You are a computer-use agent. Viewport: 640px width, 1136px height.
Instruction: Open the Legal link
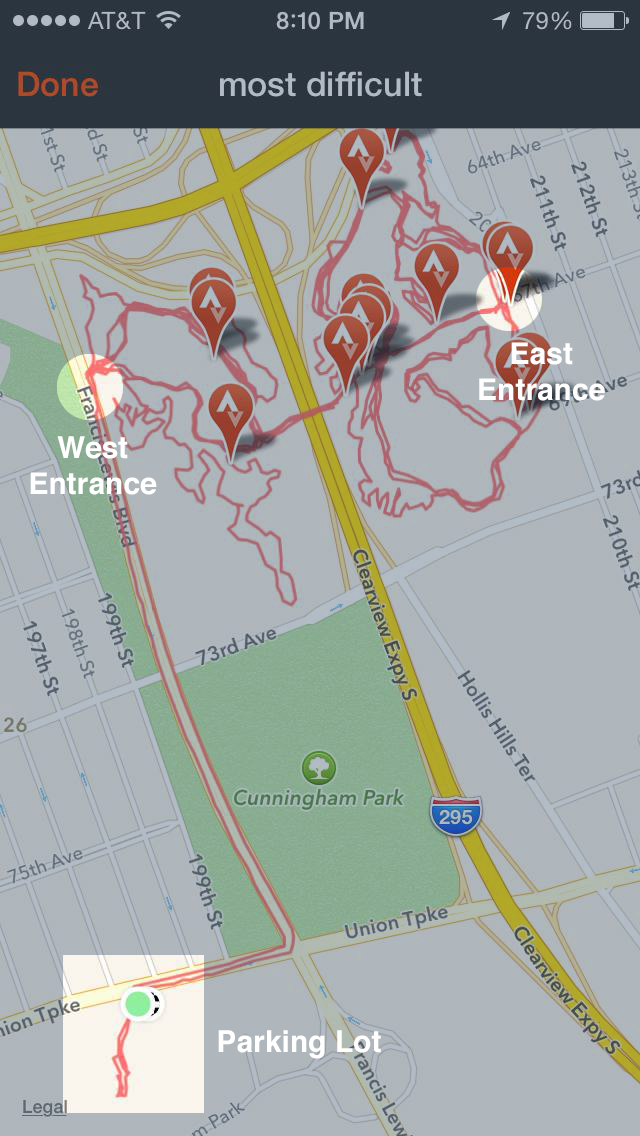point(43,1107)
